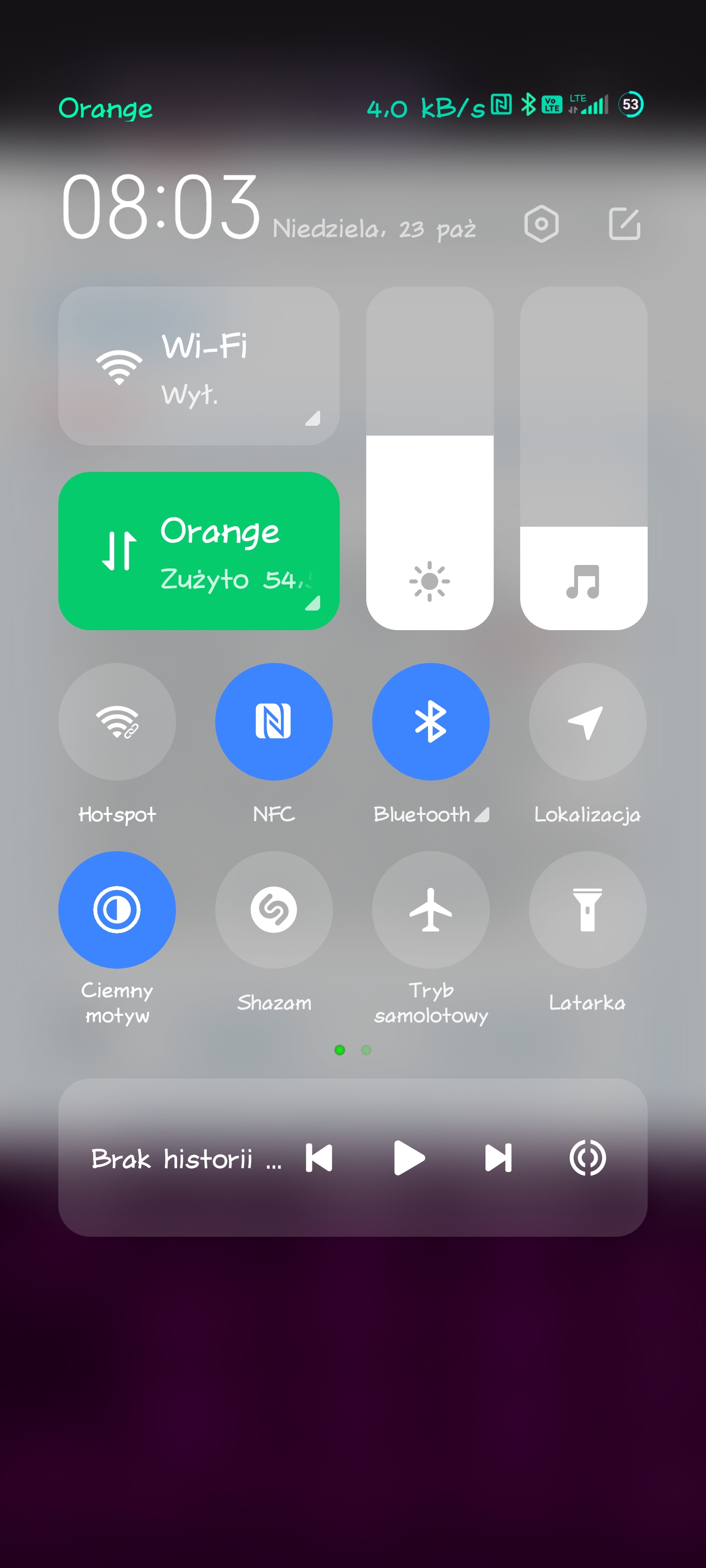Tap the media volume slider

(583, 458)
